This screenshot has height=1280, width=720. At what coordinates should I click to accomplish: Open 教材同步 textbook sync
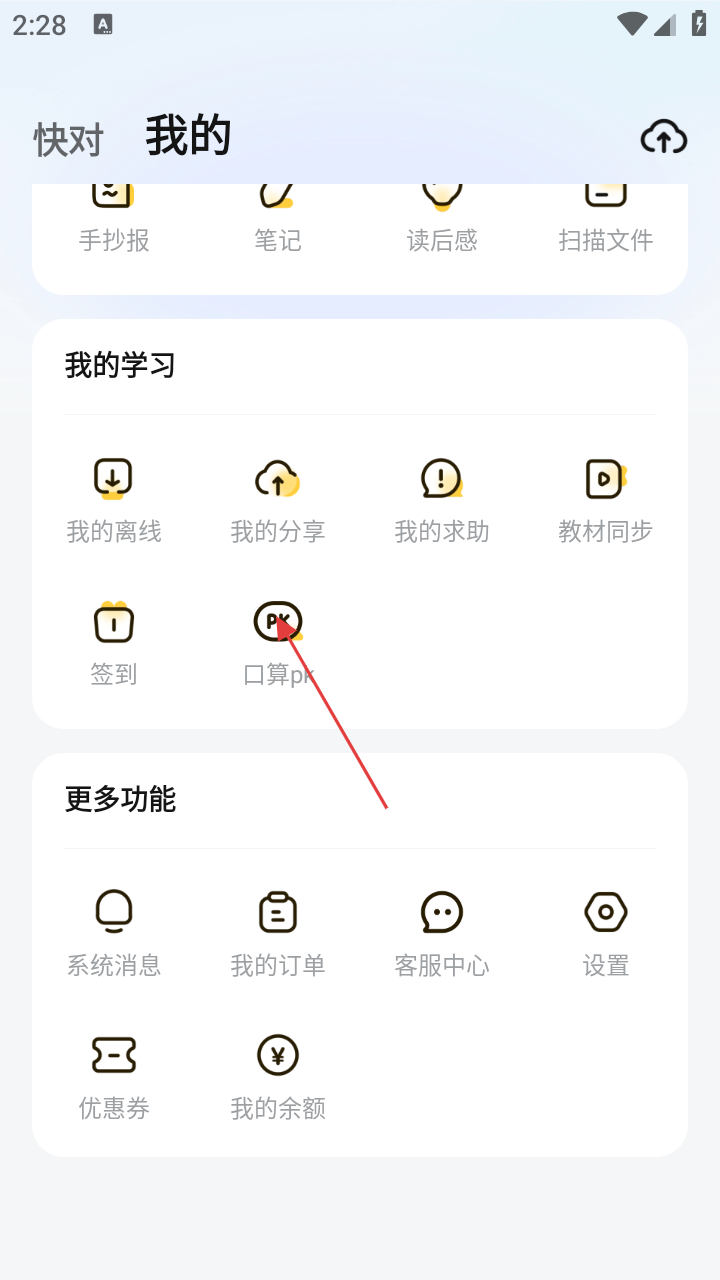606,500
